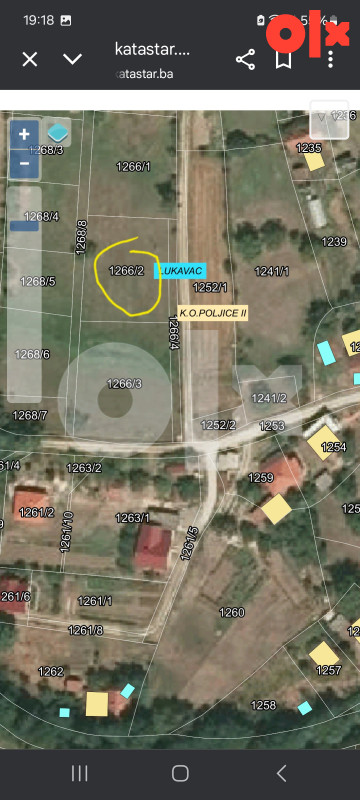Image resolution: width=360 pixels, height=800 pixels.
Task: Open recent apps from the navigation bar
Action: pos(80,773)
